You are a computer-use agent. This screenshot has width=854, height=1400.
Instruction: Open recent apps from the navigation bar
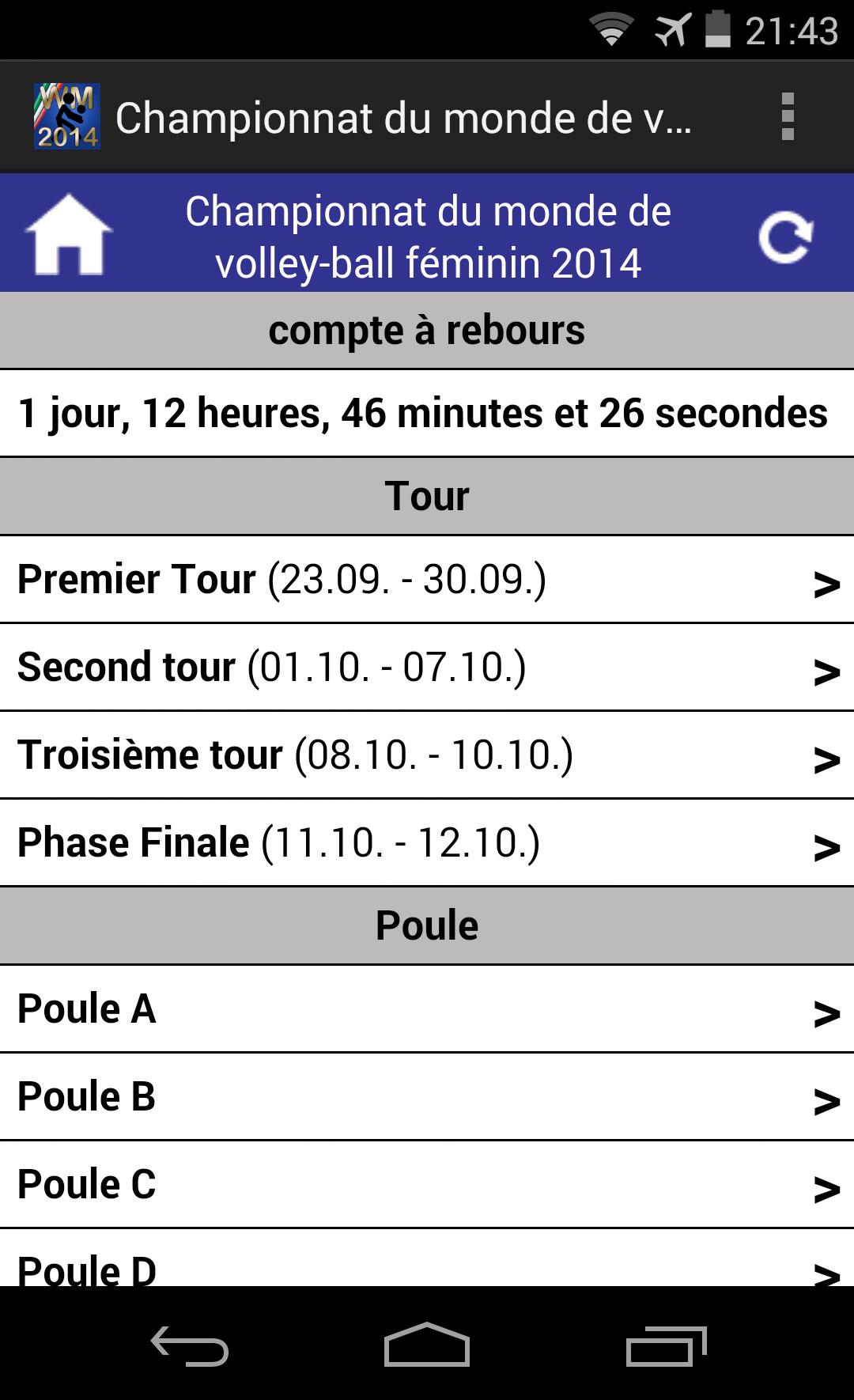point(666,1345)
